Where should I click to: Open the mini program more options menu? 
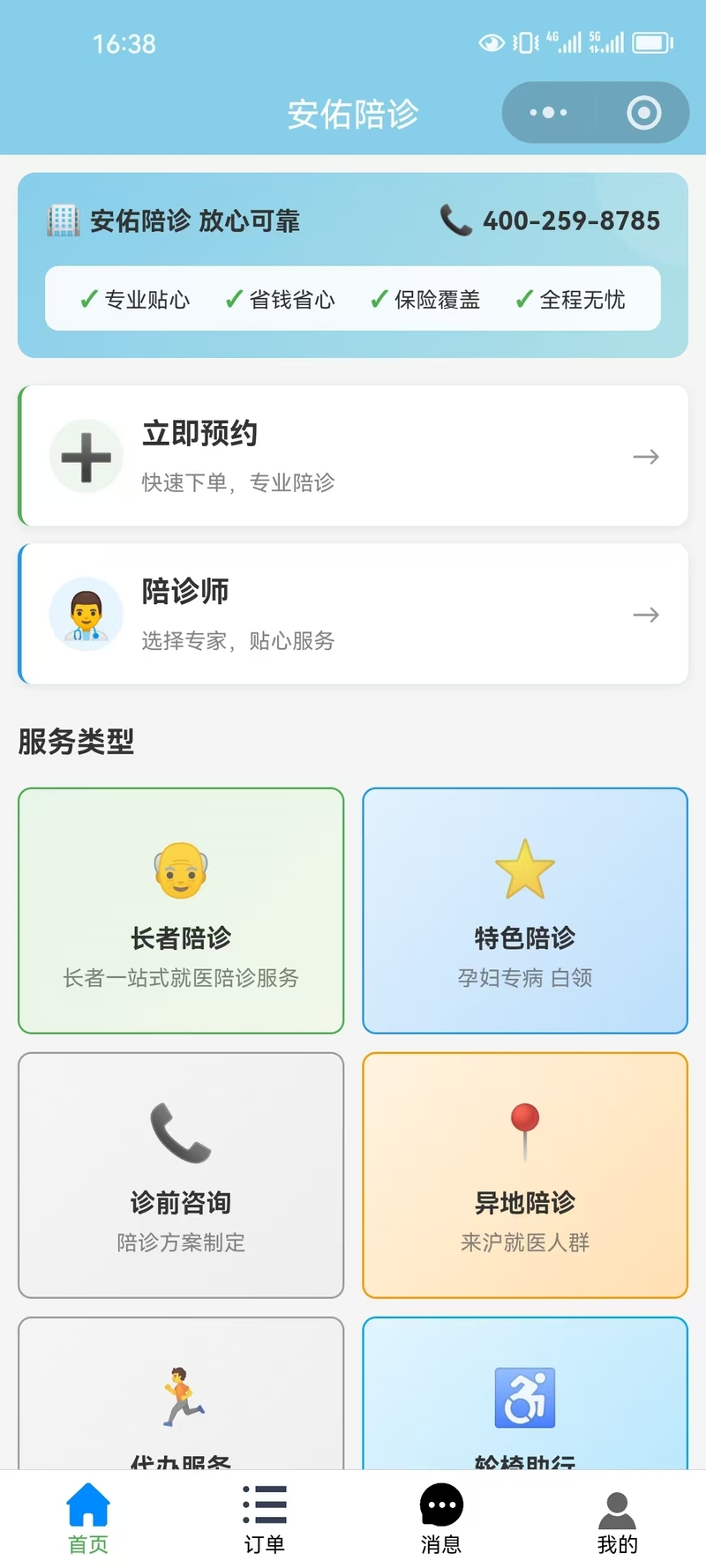pyautogui.click(x=549, y=113)
